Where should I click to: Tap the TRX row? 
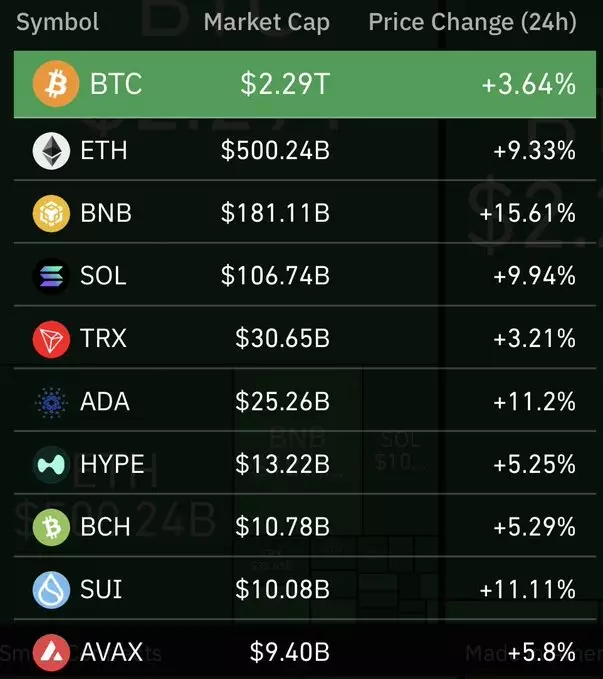[x=300, y=339]
